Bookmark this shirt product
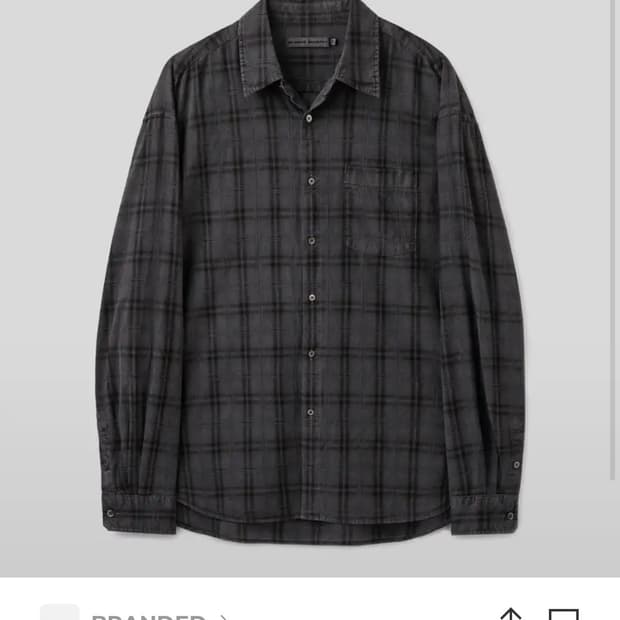620x620 pixels. pyautogui.click(x=564, y=614)
